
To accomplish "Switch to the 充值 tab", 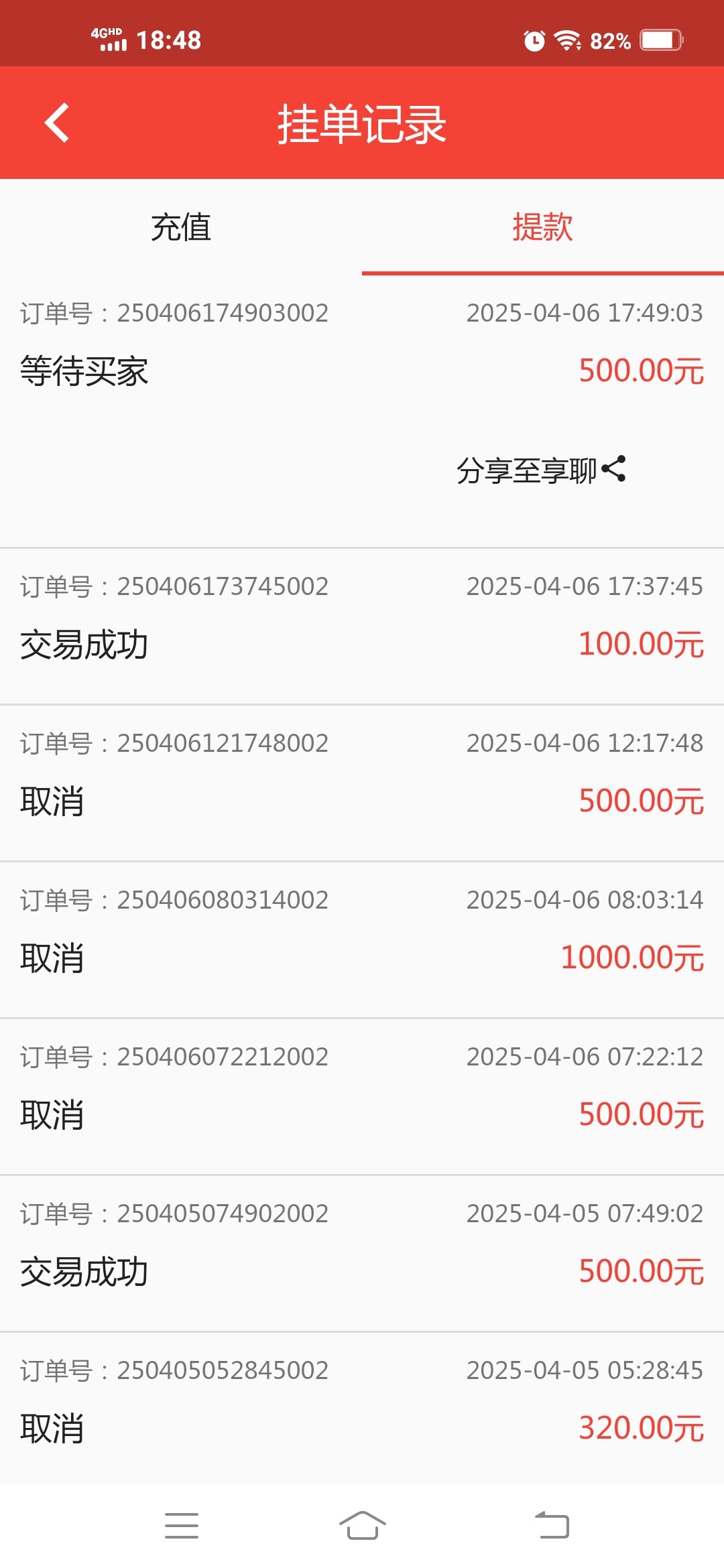I will coord(181,226).
